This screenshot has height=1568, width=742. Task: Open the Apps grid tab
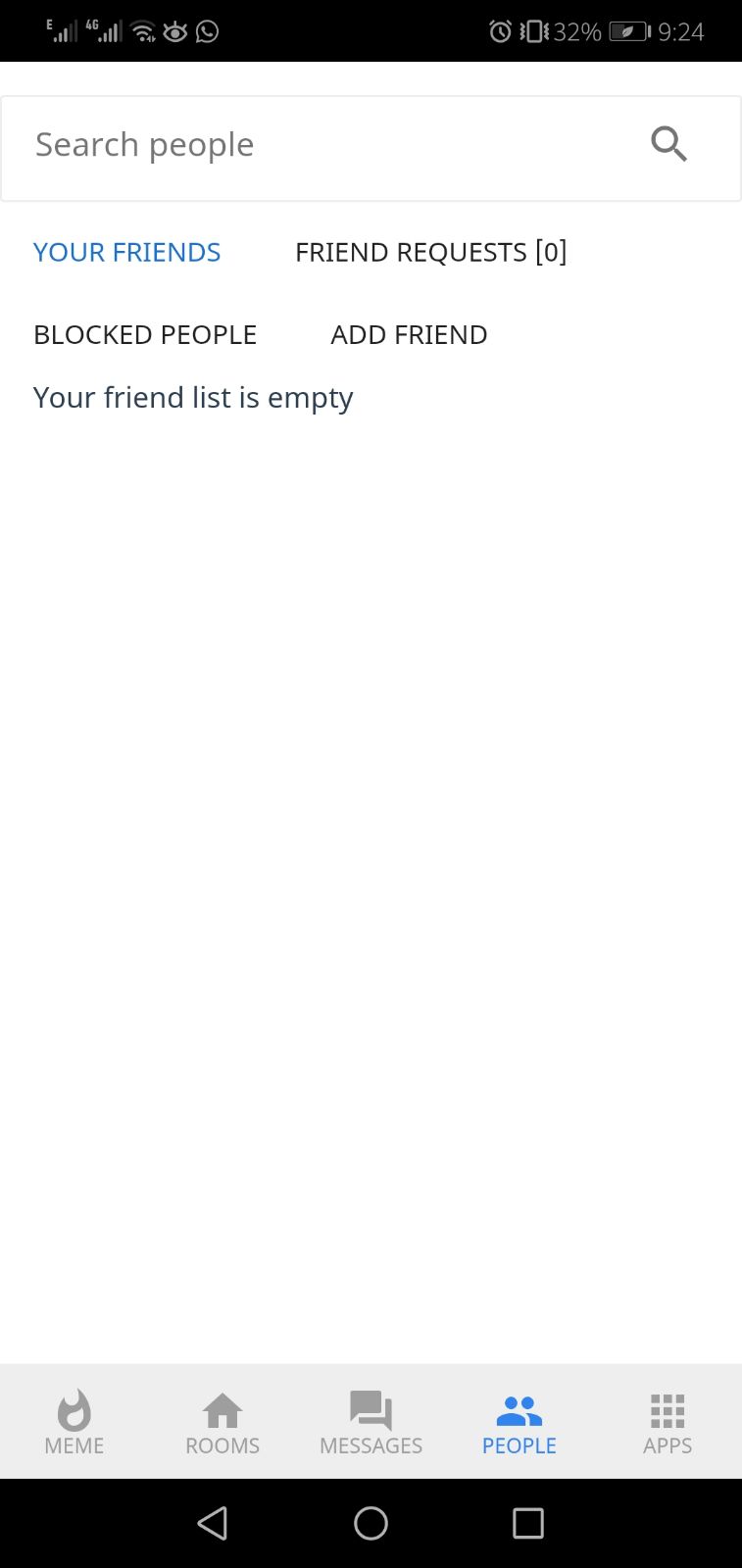(668, 1422)
